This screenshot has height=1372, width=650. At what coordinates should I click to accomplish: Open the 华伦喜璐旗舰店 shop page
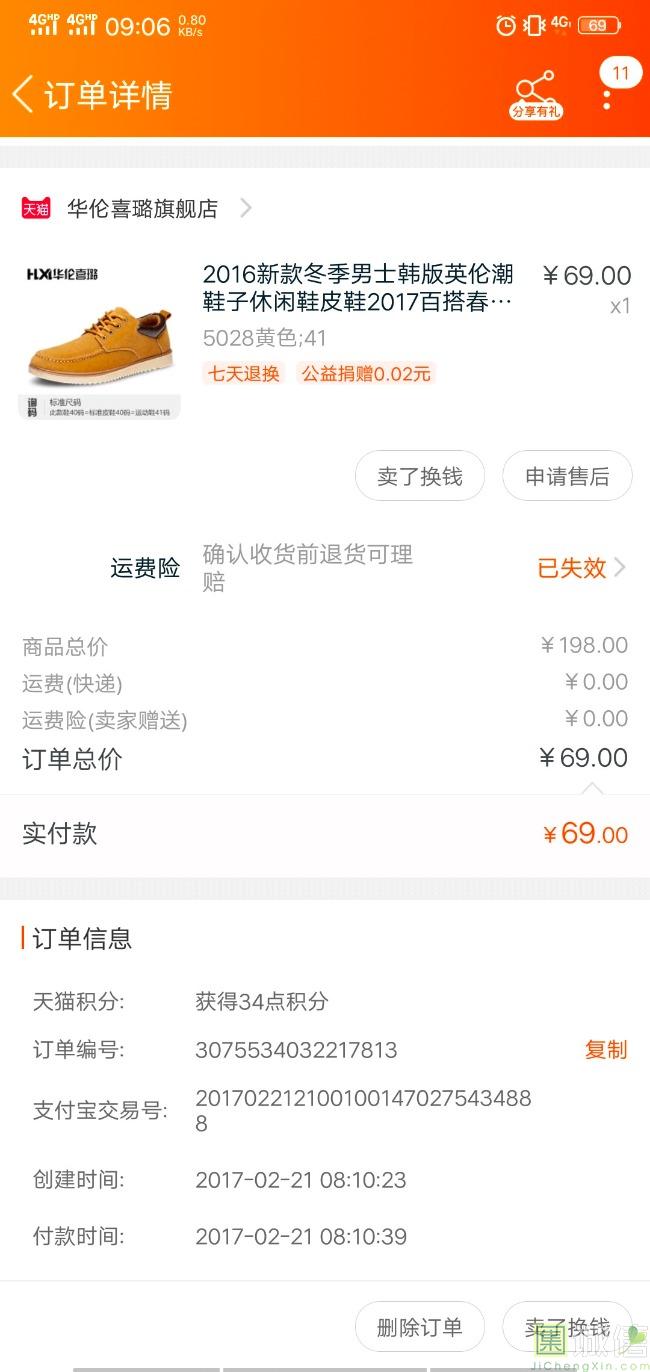point(142,209)
